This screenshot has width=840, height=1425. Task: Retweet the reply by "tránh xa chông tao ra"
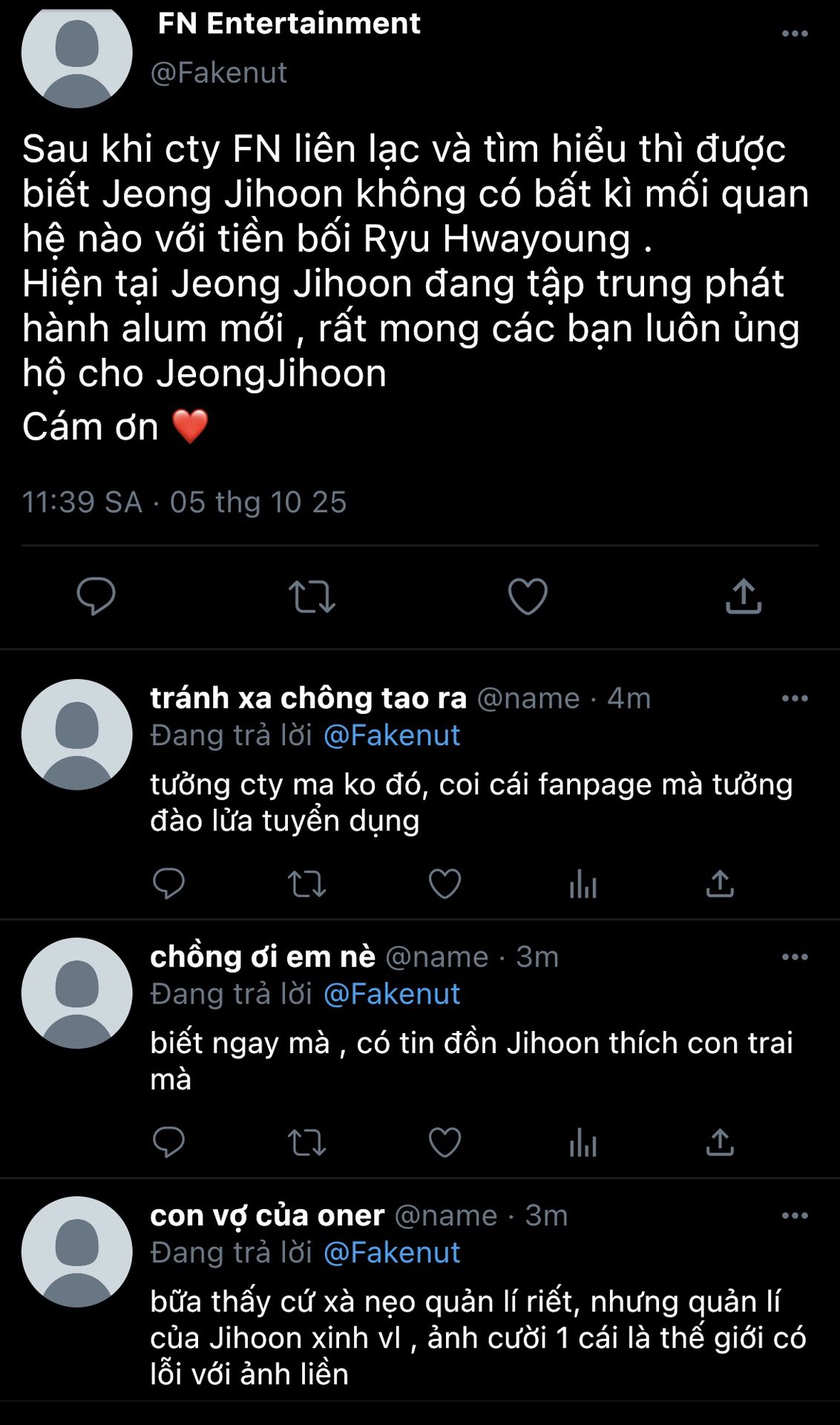click(307, 884)
